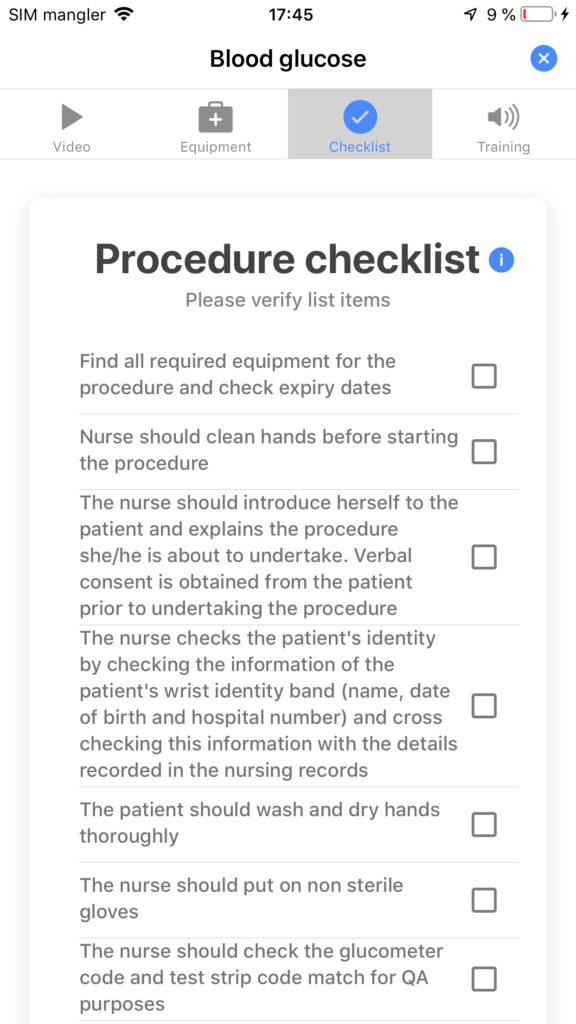Check the glucometer code match item

[484, 979]
